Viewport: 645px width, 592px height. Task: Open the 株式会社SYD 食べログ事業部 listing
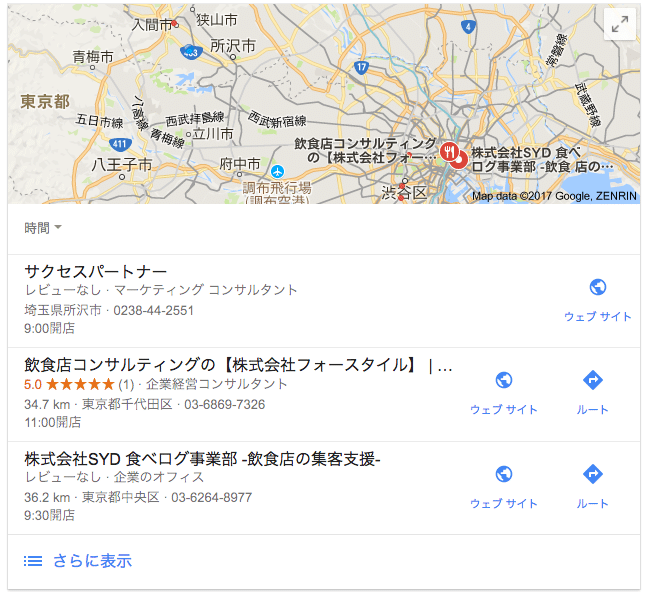point(202,459)
